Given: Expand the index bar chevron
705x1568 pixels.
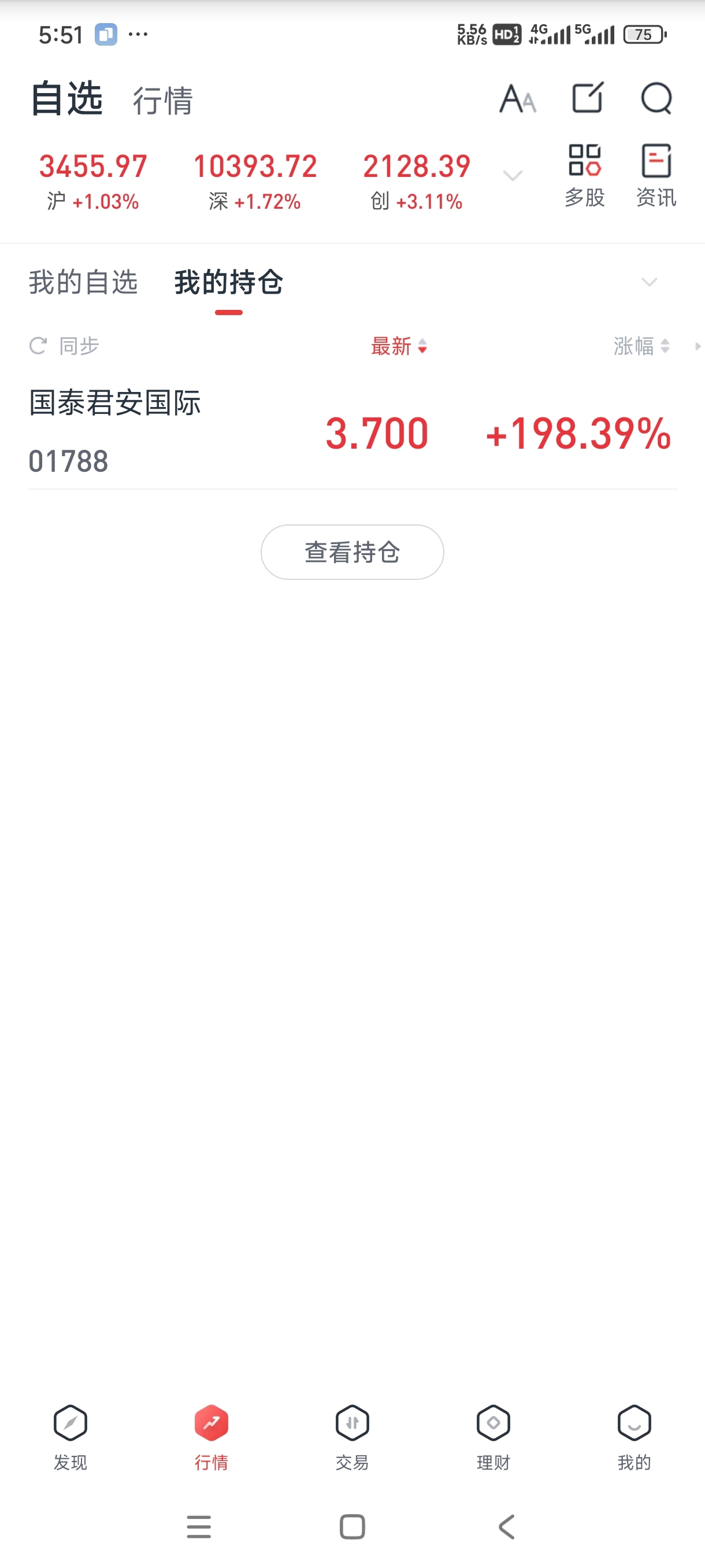Looking at the screenshot, I should (x=513, y=176).
